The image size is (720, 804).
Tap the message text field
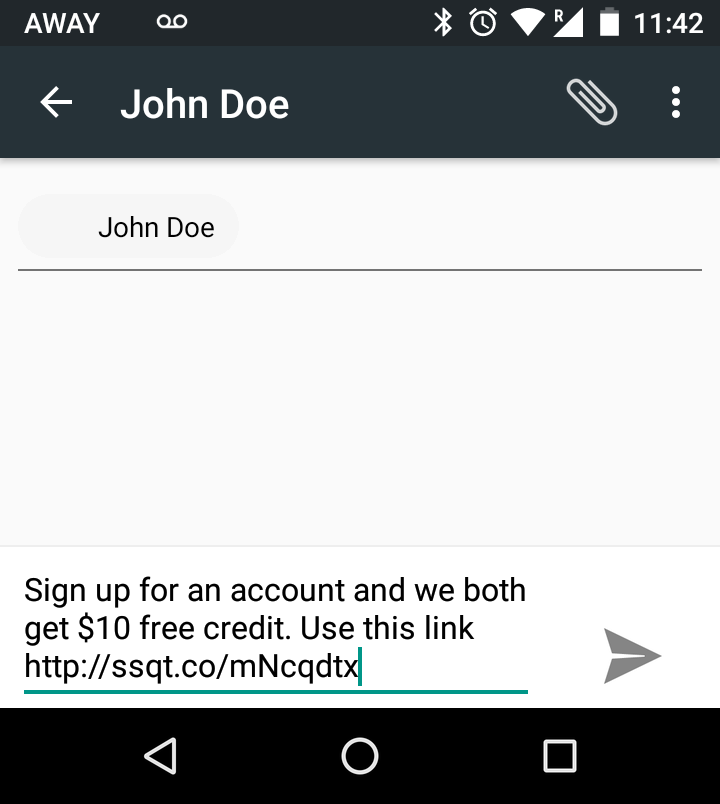point(275,628)
